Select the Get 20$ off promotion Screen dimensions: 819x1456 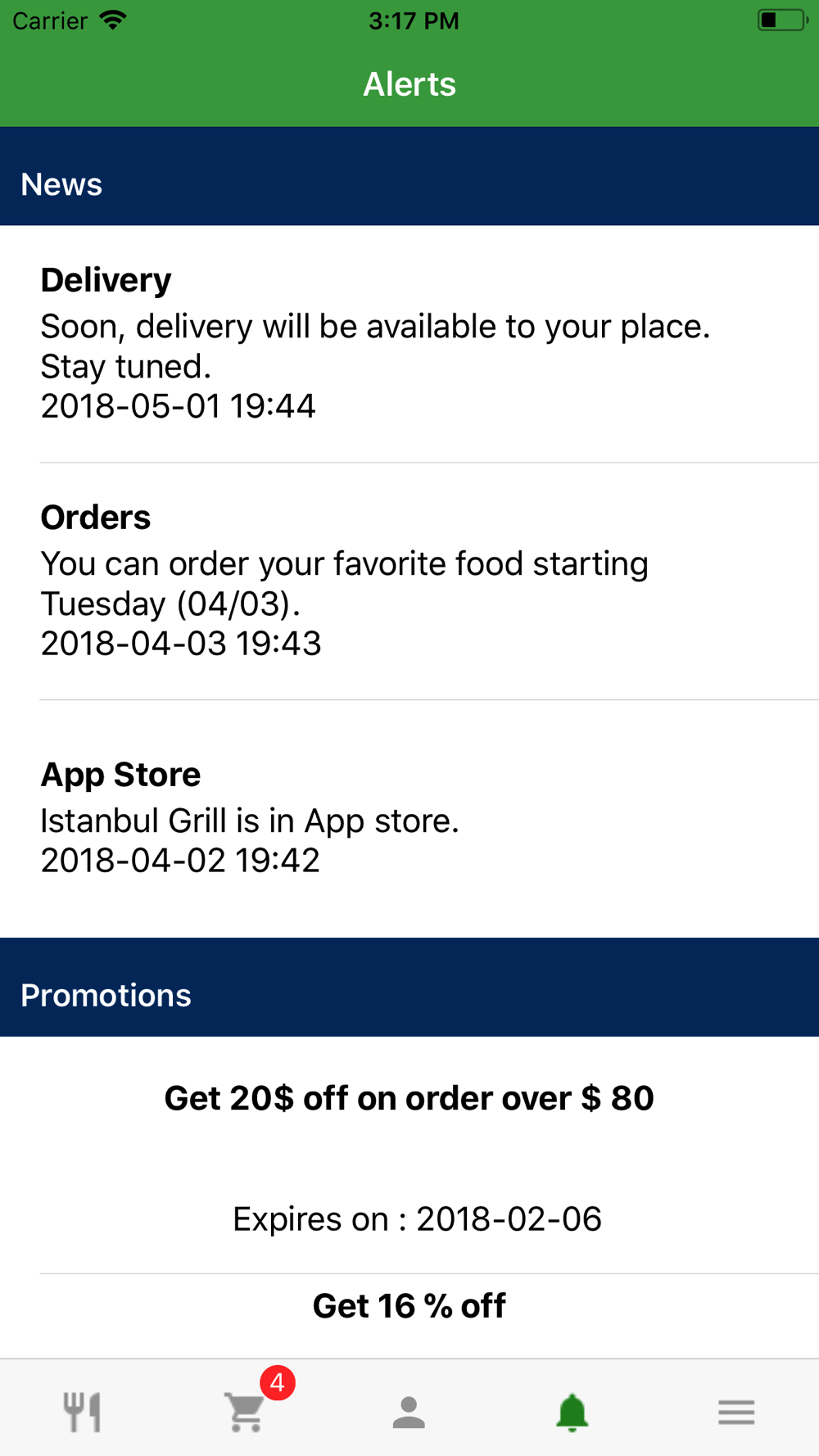(x=409, y=1155)
